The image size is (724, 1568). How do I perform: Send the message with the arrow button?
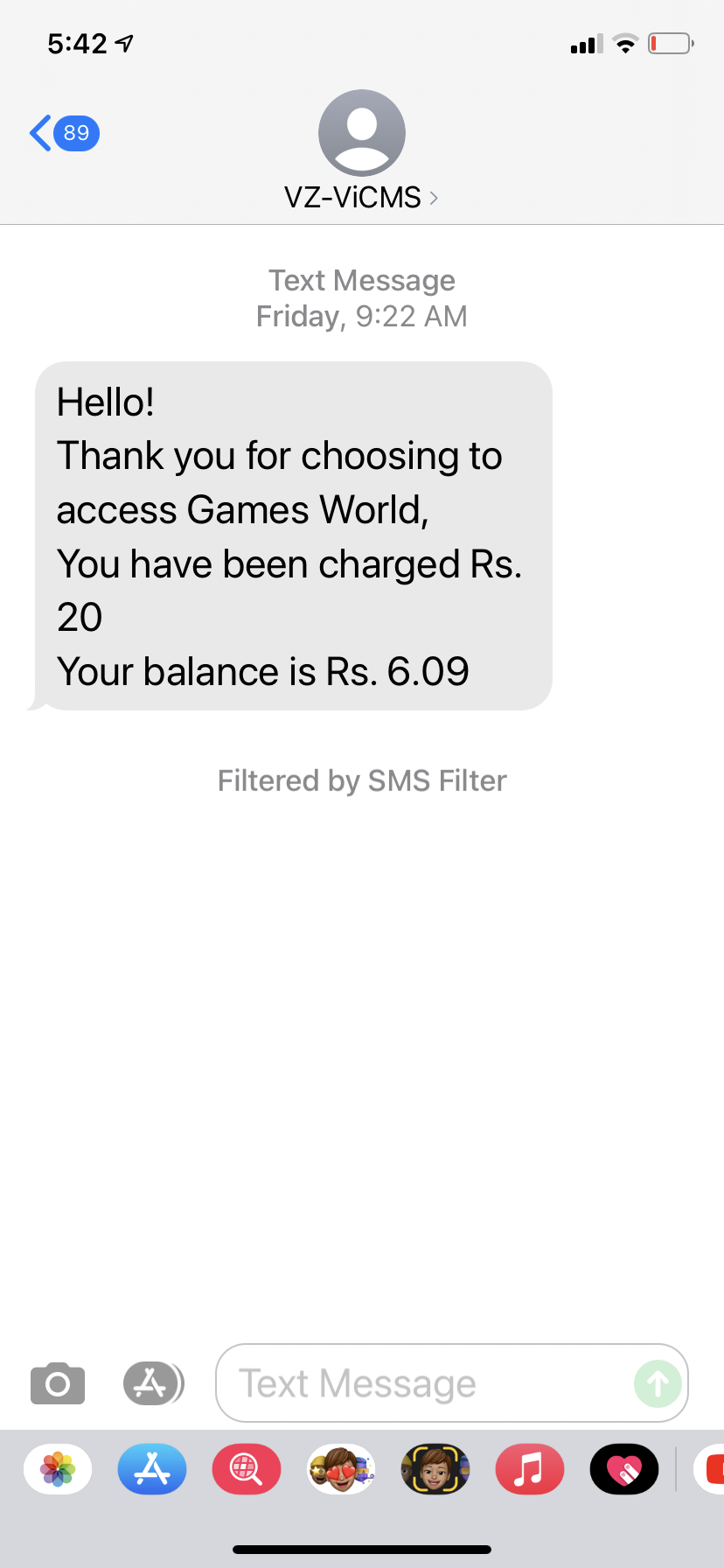pyautogui.click(x=658, y=1383)
